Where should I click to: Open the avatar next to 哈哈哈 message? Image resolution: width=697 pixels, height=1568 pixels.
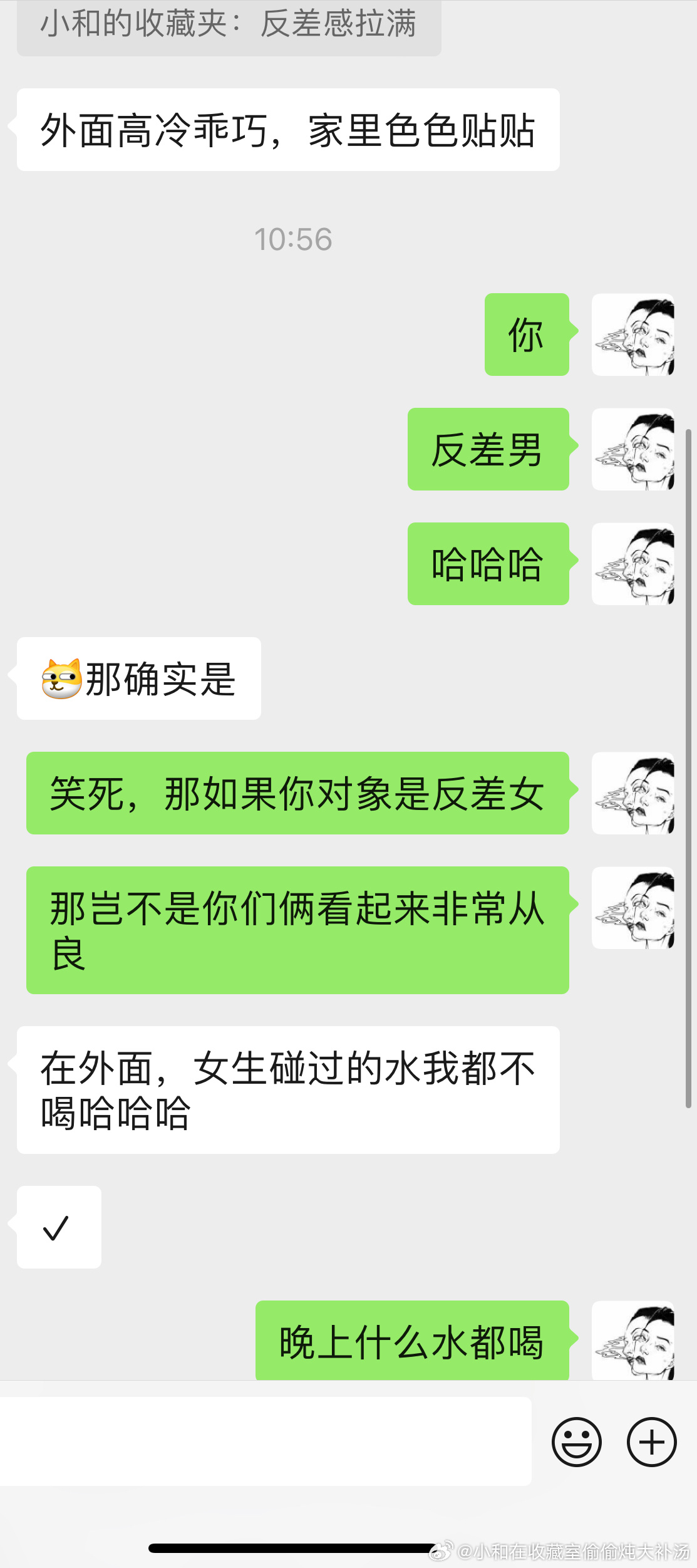click(632, 564)
